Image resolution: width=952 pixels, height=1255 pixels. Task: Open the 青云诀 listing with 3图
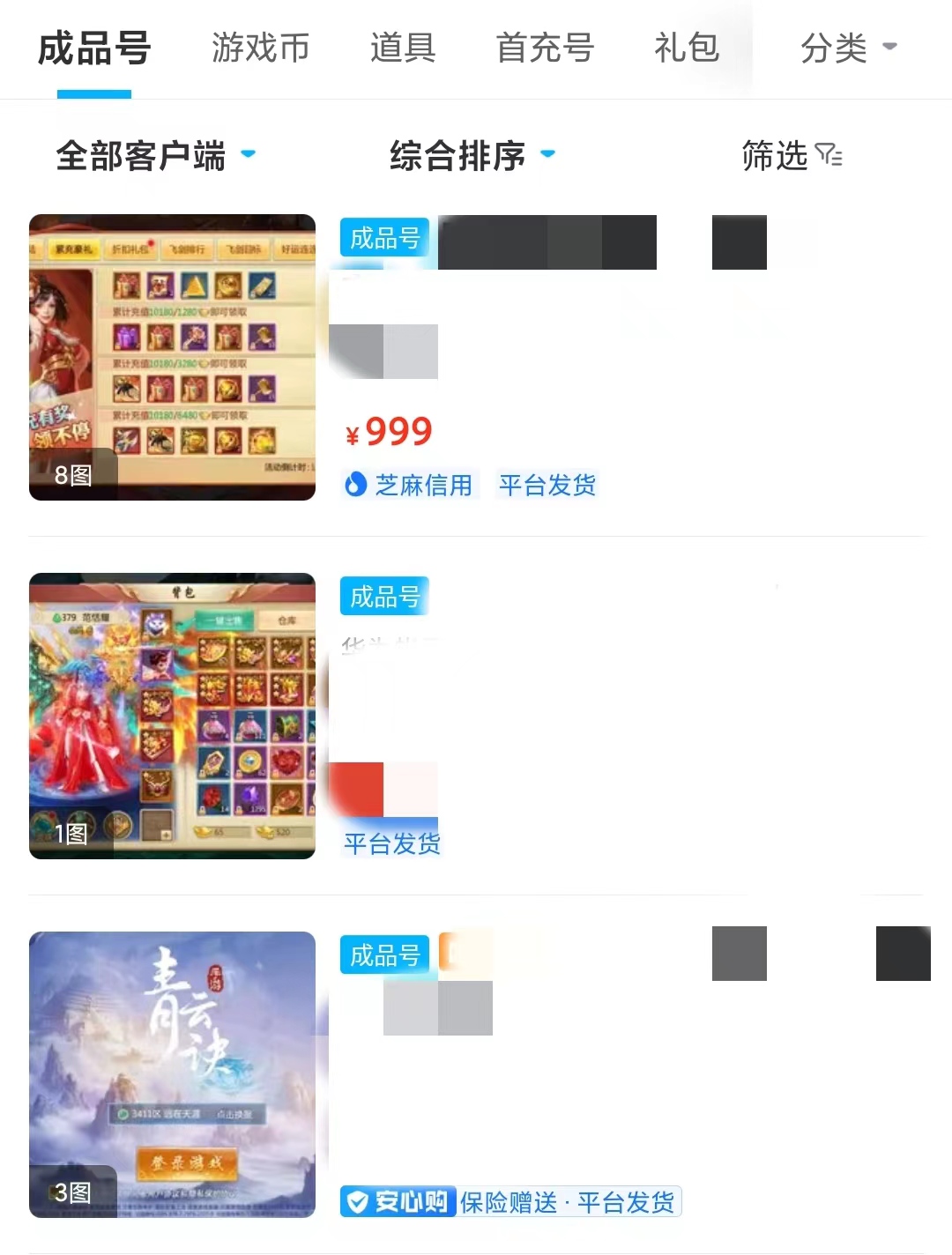pos(173,1074)
